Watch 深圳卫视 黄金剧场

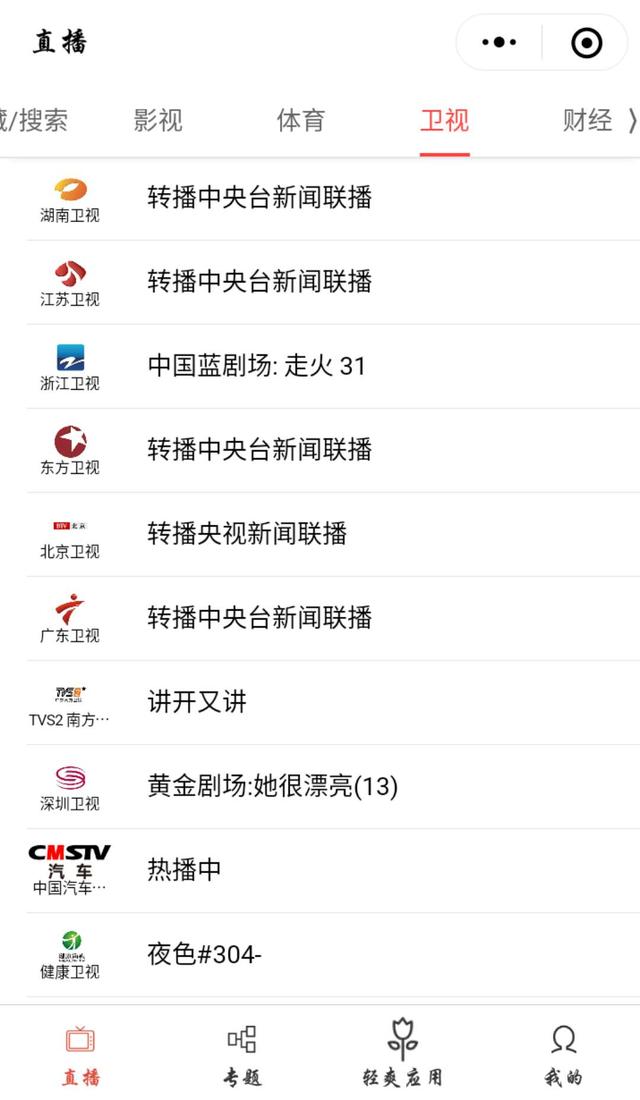coord(333,788)
